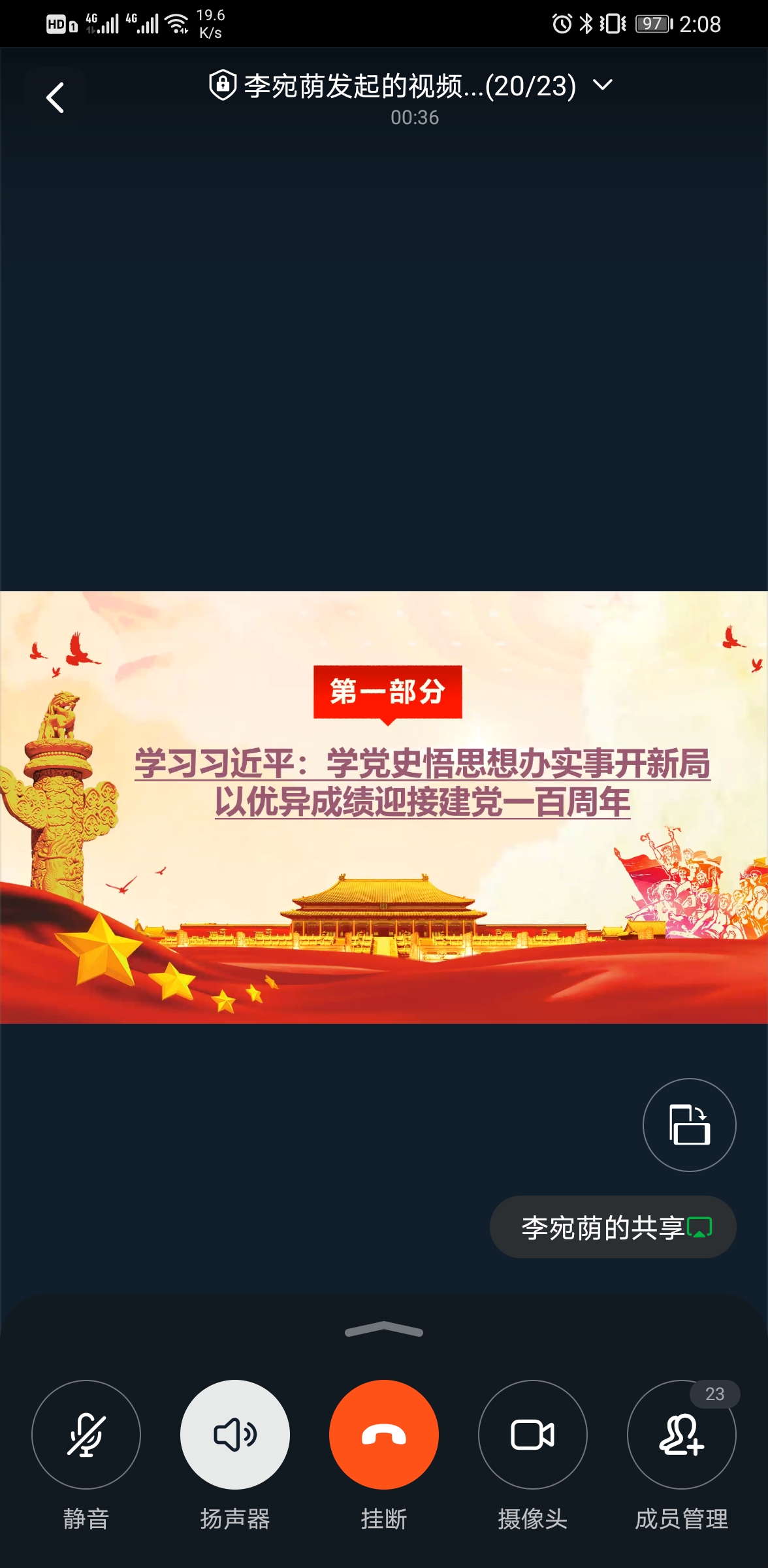Viewport: 768px width, 1568px height.
Task: Tap the battery indicator showing 97
Action: 650,24
